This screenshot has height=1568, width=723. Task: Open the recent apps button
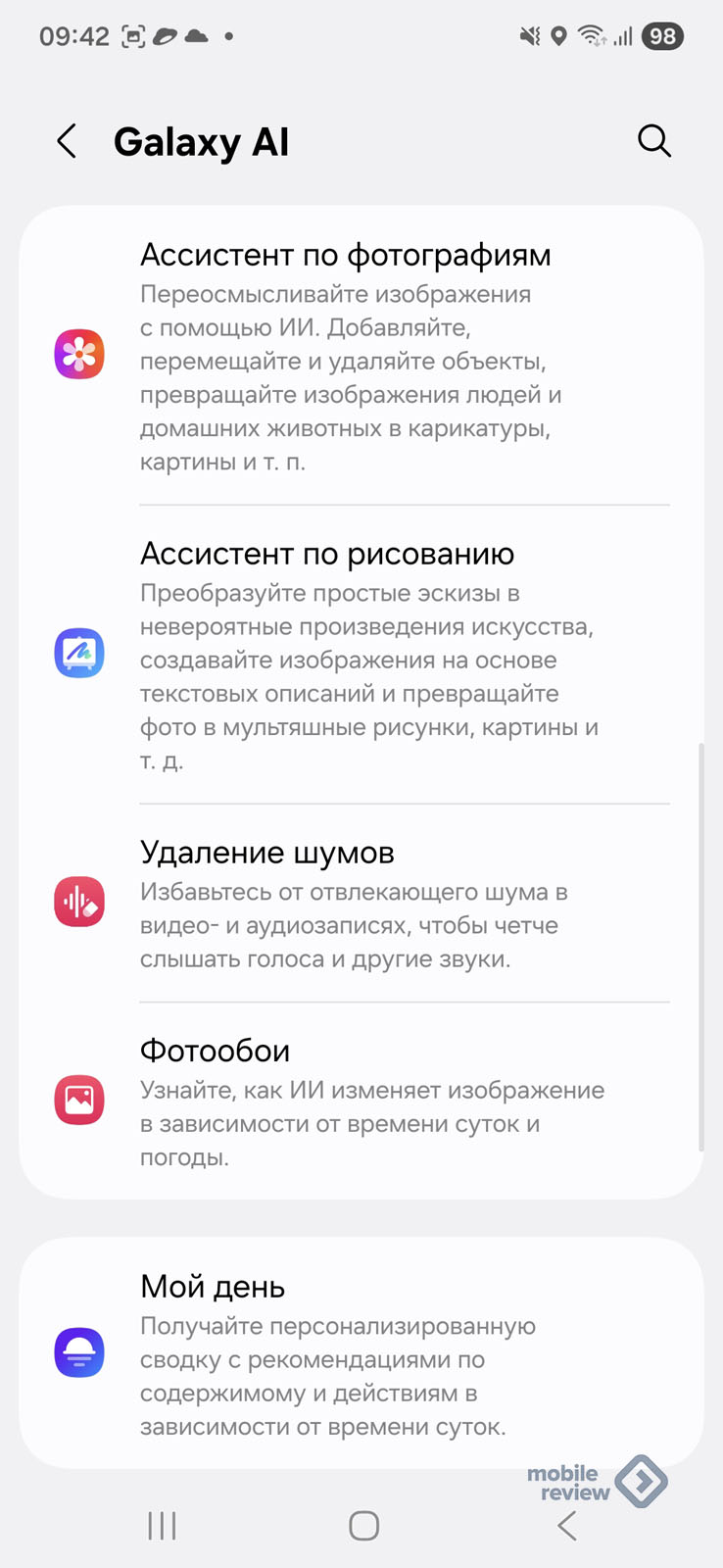pyautogui.click(x=163, y=1525)
